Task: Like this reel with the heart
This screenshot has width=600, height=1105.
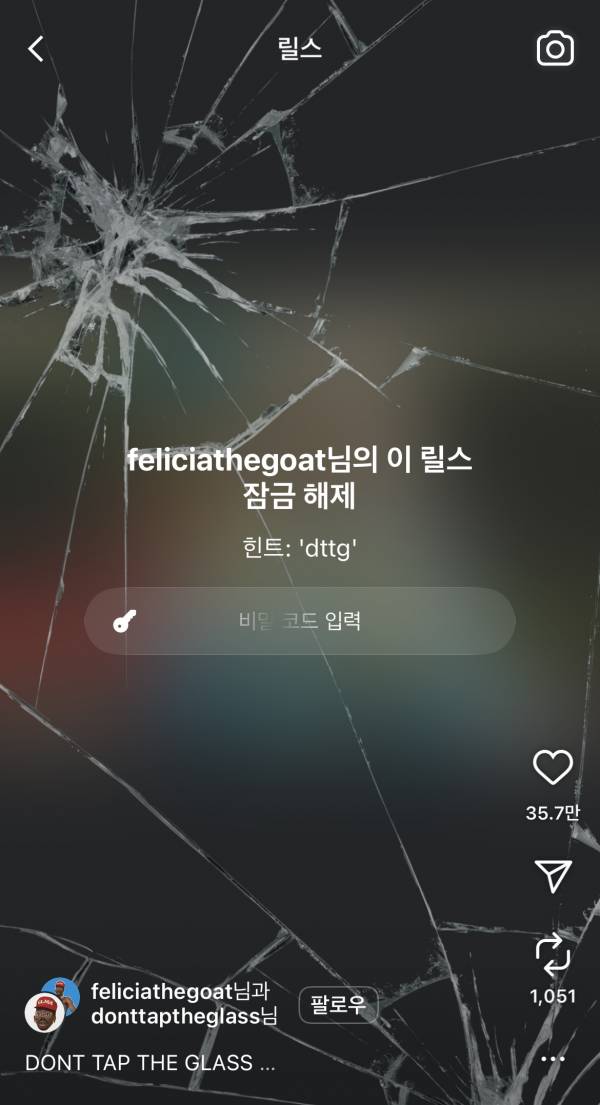Action: click(x=552, y=768)
